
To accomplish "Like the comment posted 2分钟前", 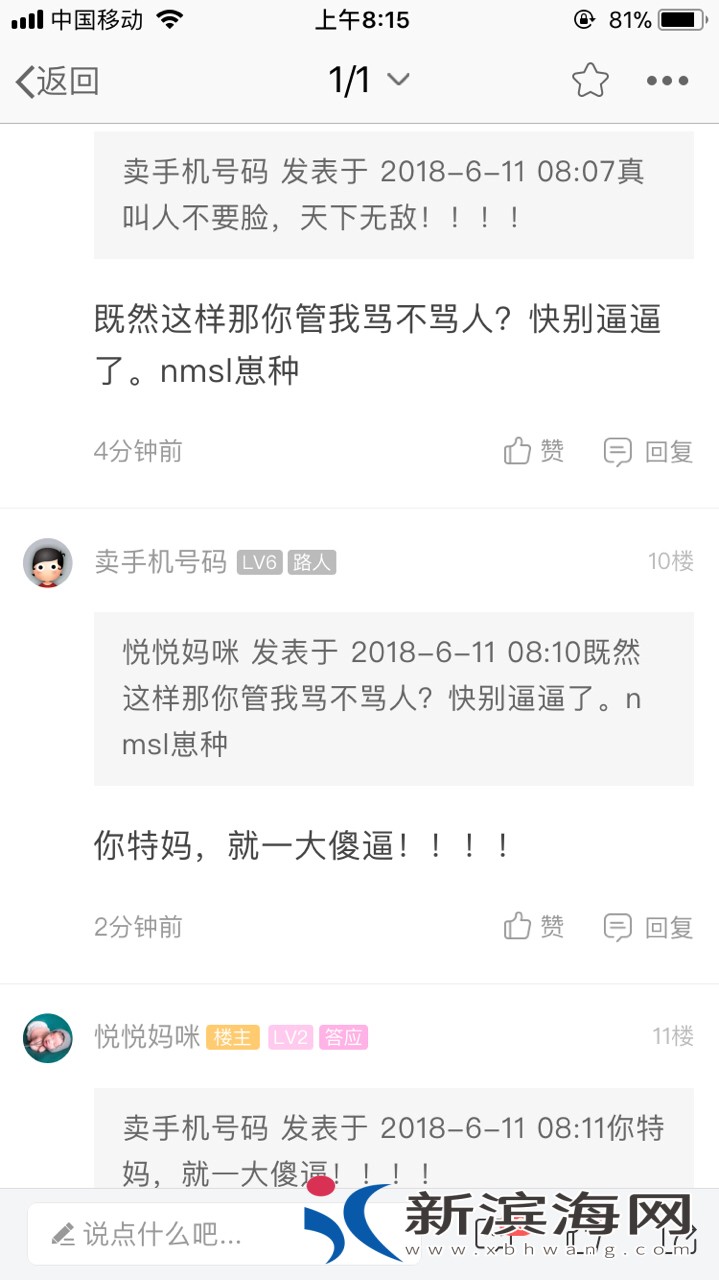I will coord(534,927).
